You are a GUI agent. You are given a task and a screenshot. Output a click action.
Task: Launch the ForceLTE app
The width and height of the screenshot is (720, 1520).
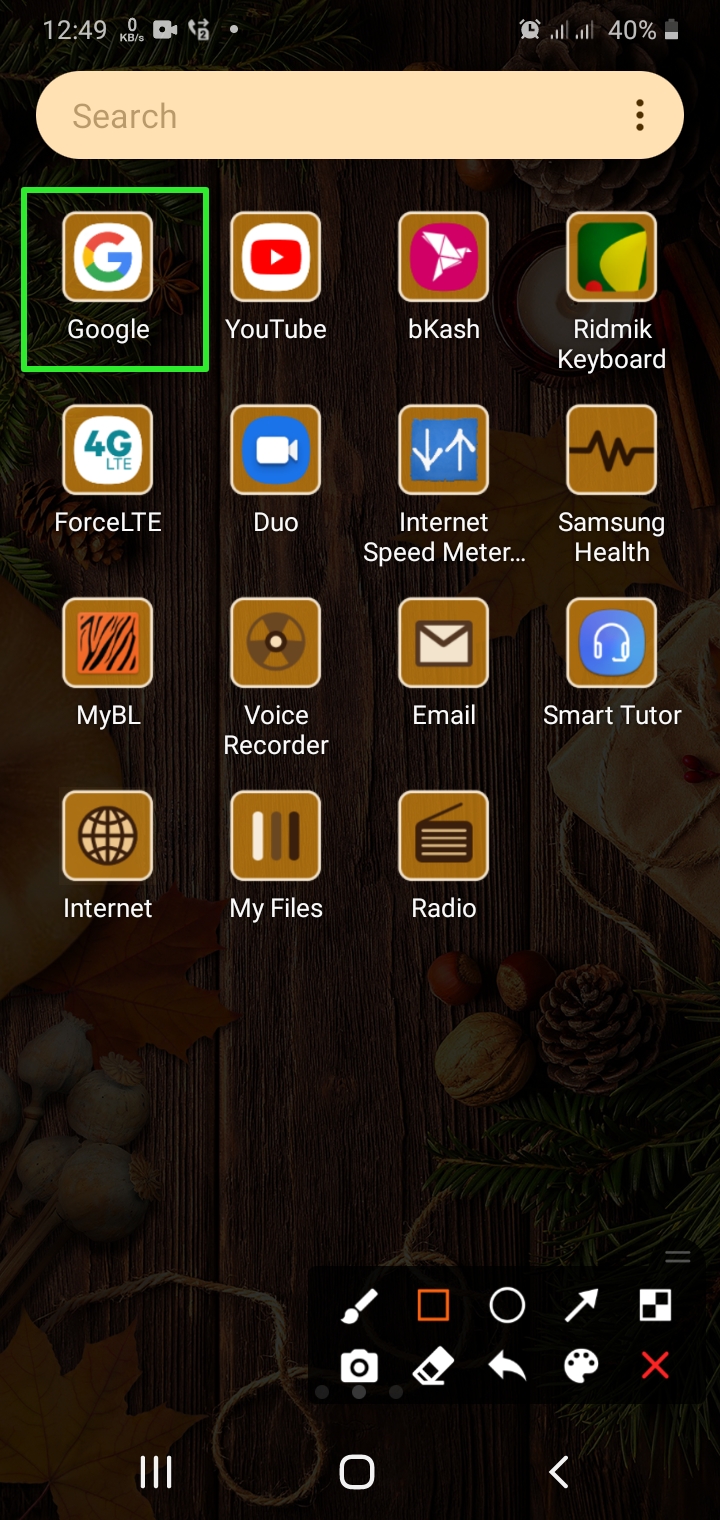pyautogui.click(x=108, y=450)
